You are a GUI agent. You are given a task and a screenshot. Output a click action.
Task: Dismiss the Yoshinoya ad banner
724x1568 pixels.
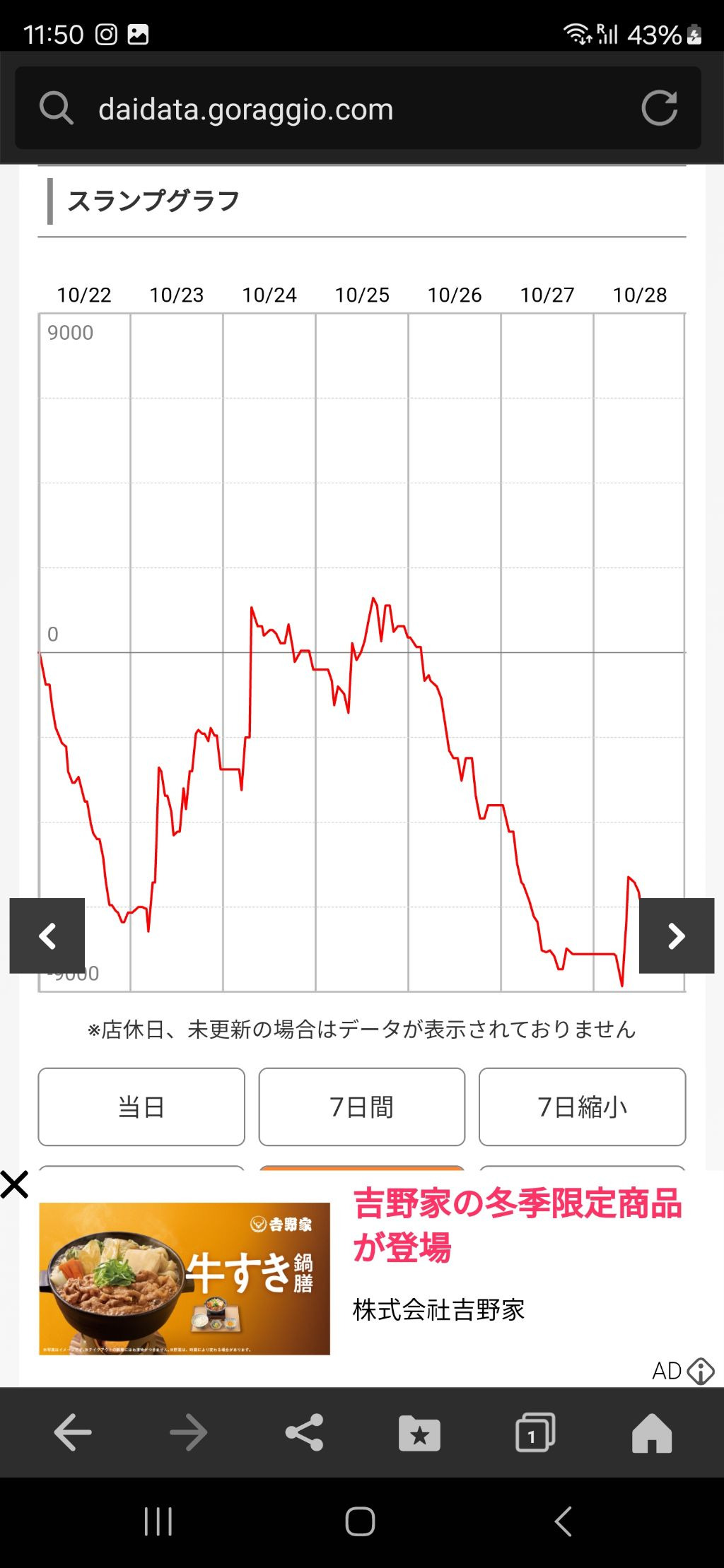point(14,1185)
